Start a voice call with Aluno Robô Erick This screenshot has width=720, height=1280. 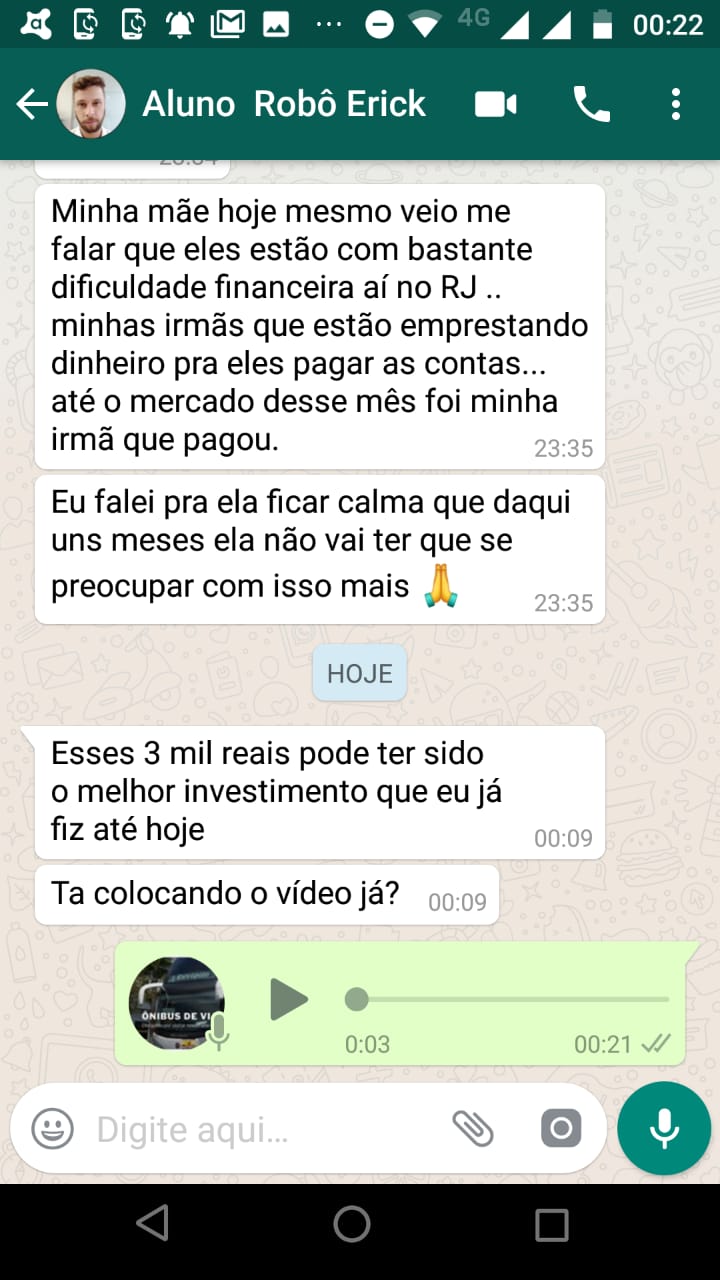click(x=591, y=104)
